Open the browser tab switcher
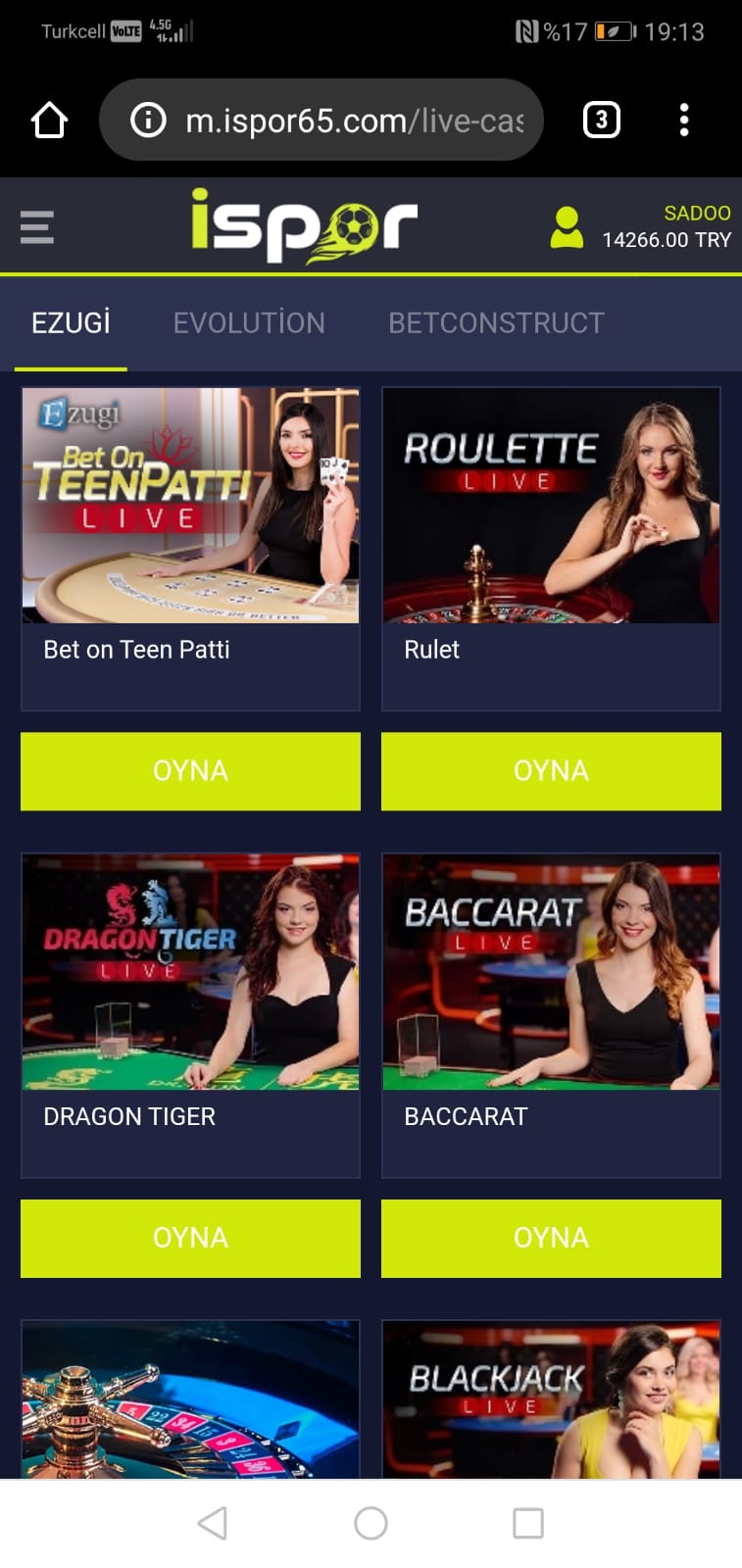Screen dimensions: 742x1568 click(602, 121)
